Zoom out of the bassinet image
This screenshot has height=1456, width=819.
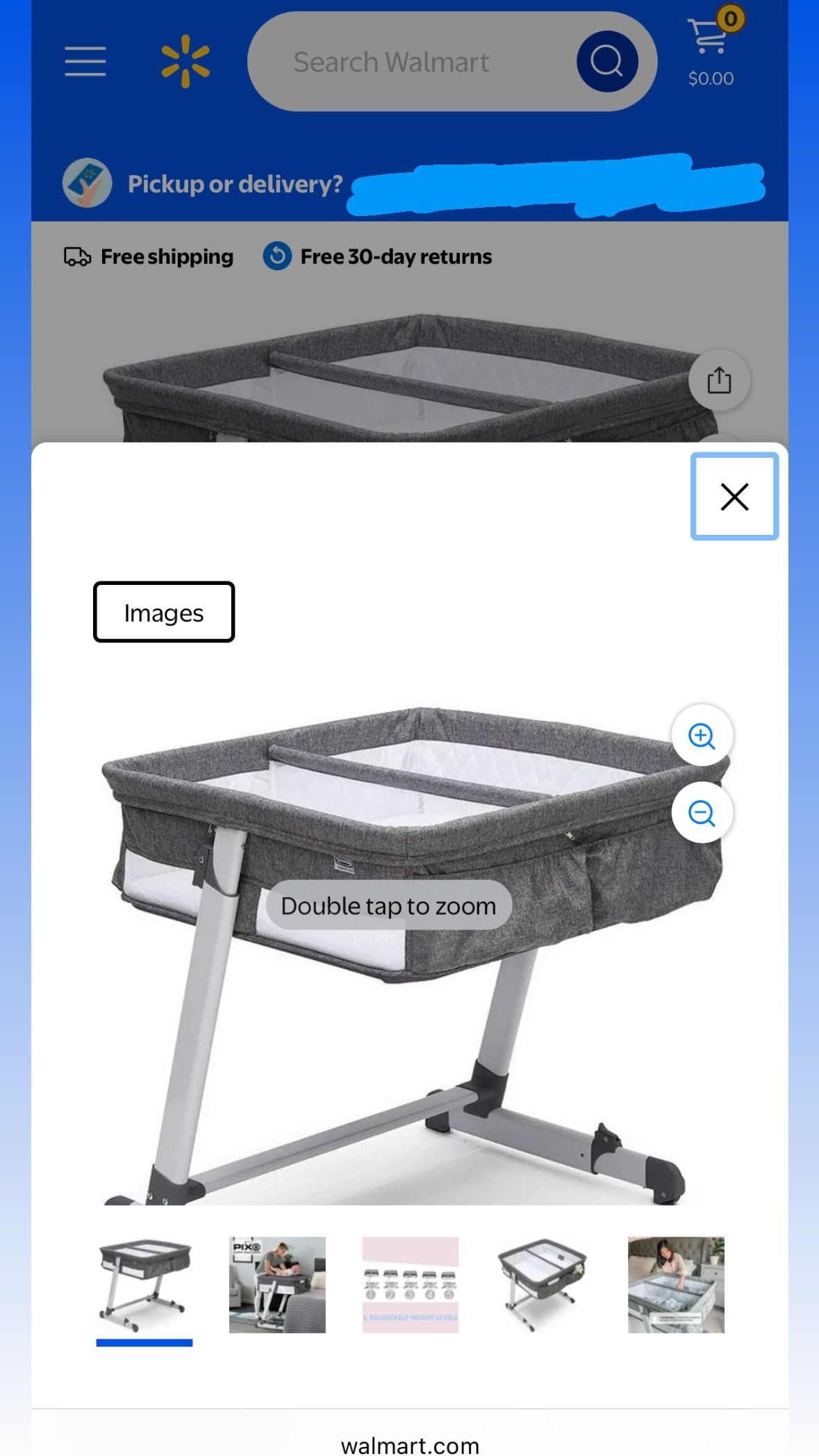point(702,813)
